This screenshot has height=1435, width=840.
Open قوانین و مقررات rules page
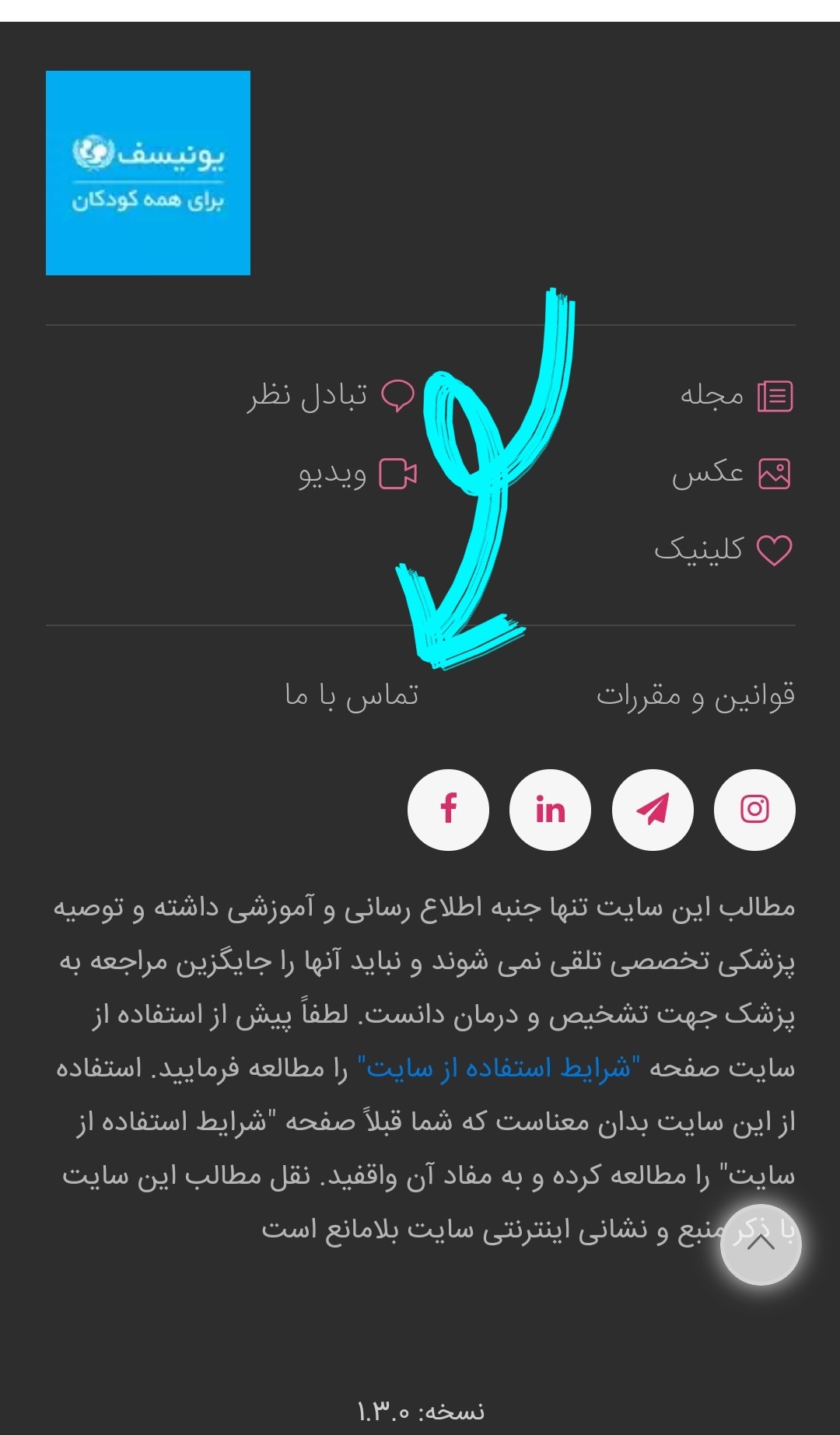pos(695,695)
